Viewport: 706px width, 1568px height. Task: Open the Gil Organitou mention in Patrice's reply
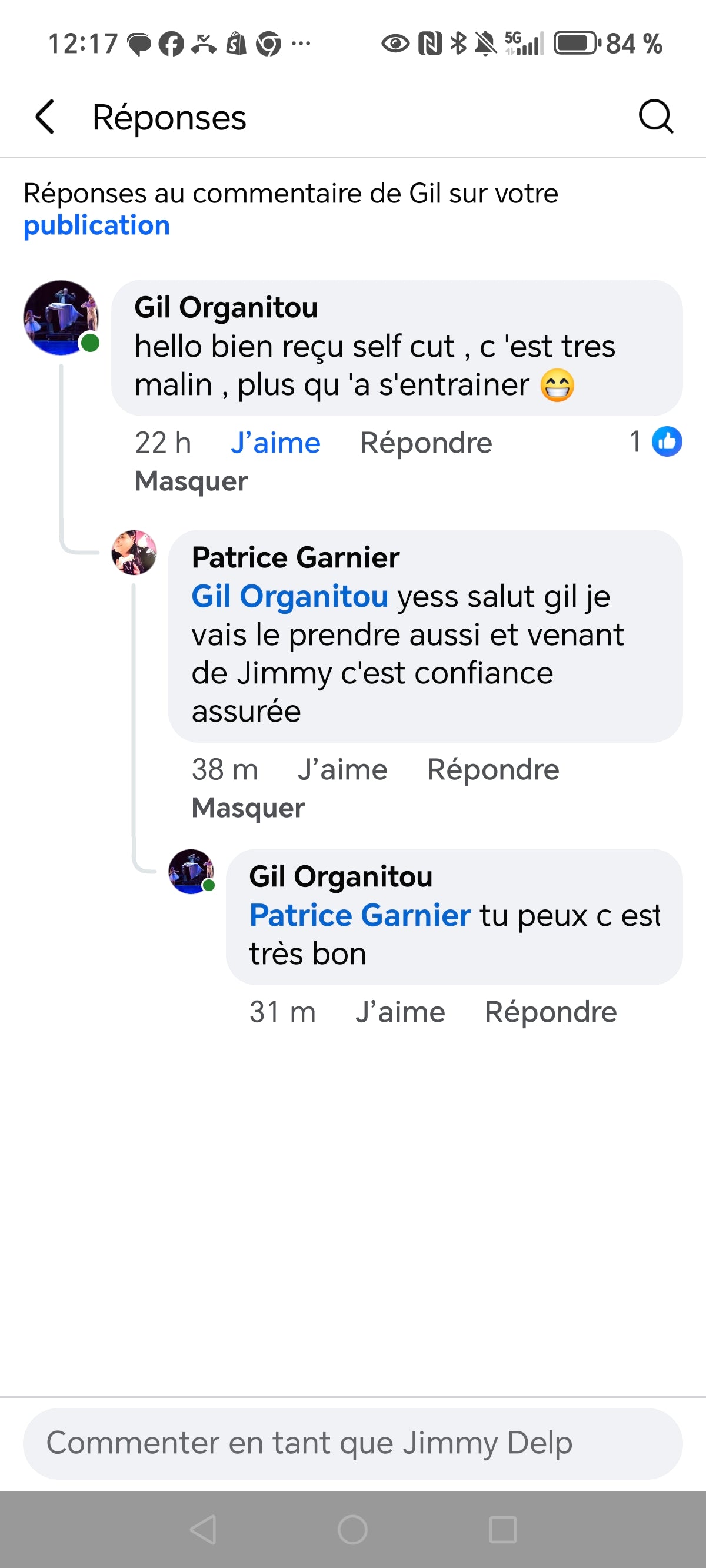click(x=289, y=596)
